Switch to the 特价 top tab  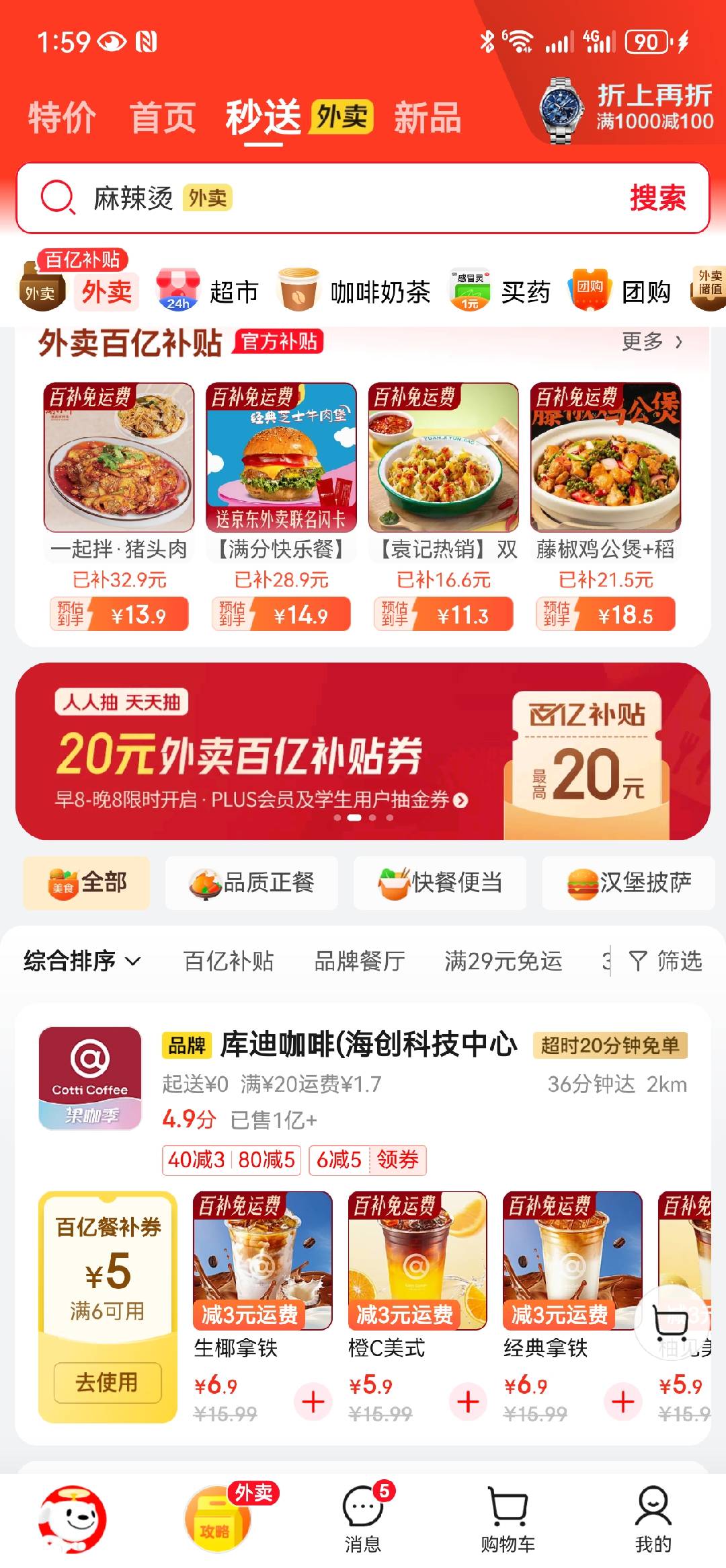pos(62,118)
